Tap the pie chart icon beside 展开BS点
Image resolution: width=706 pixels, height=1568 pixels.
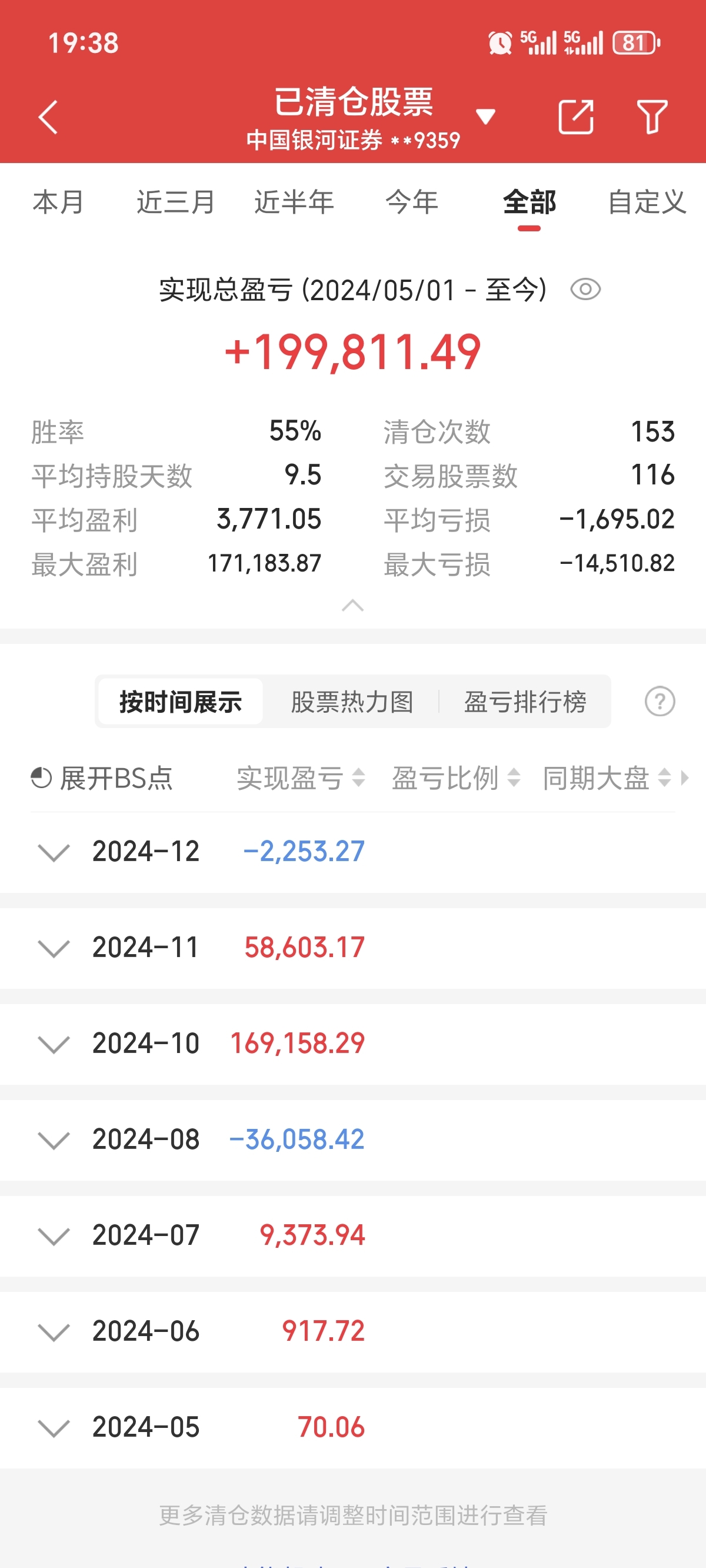click(41, 778)
